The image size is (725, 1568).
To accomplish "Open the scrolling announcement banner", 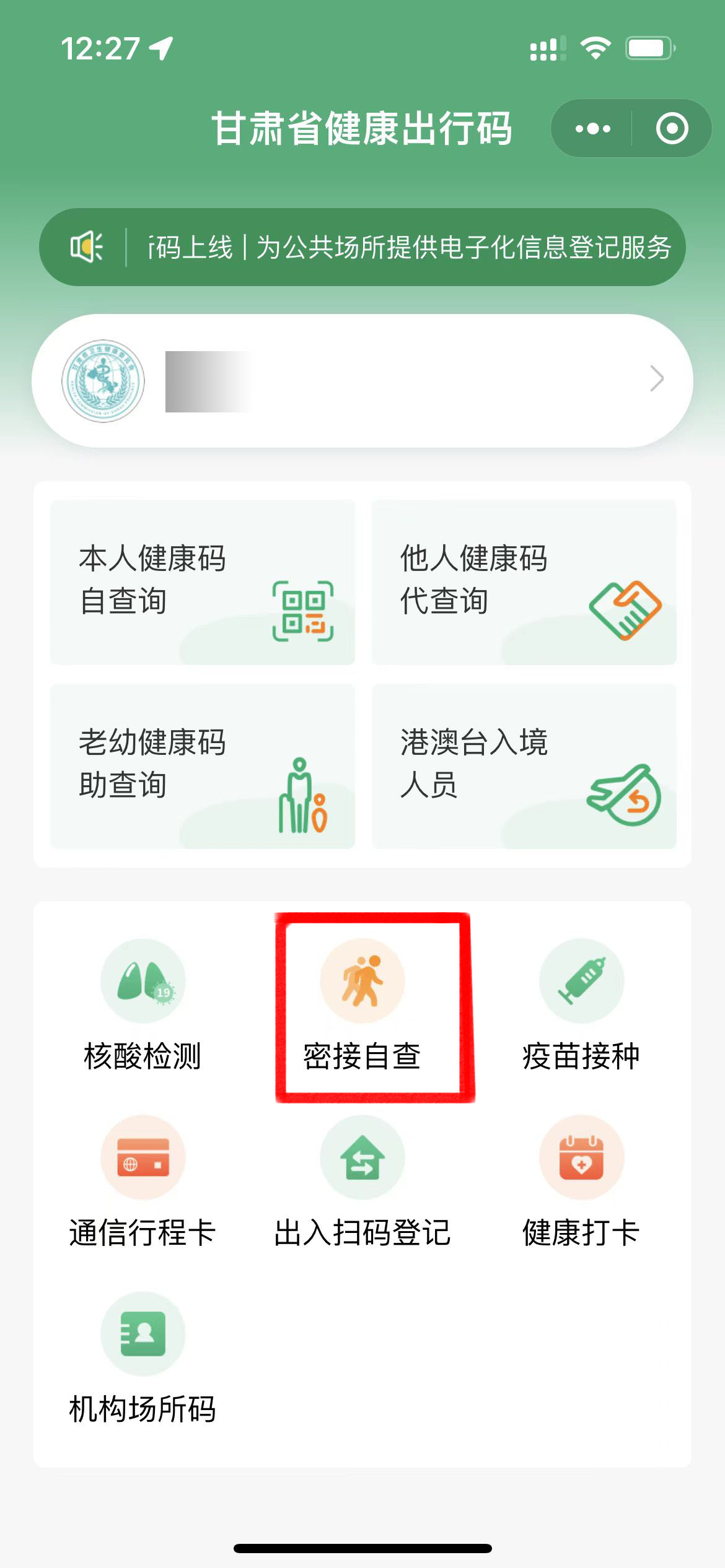I will coord(362,247).
